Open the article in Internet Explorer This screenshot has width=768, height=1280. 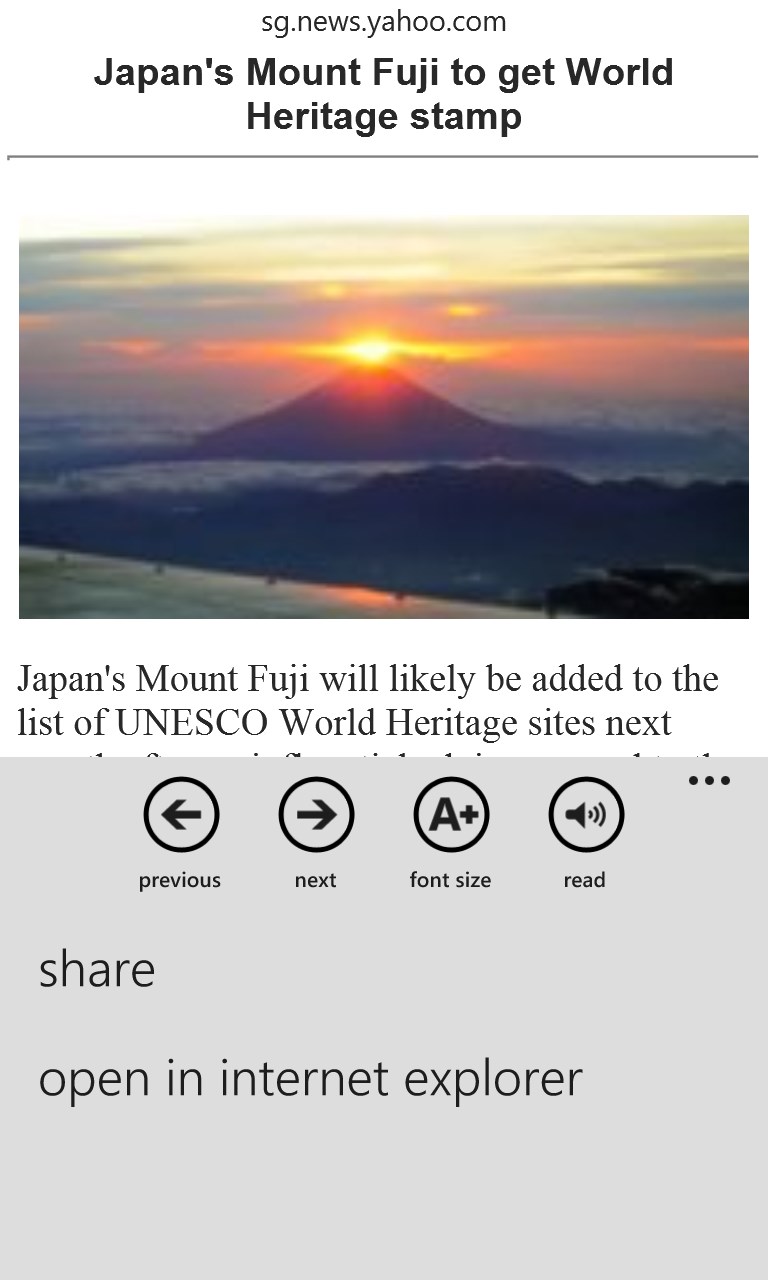pos(310,1078)
